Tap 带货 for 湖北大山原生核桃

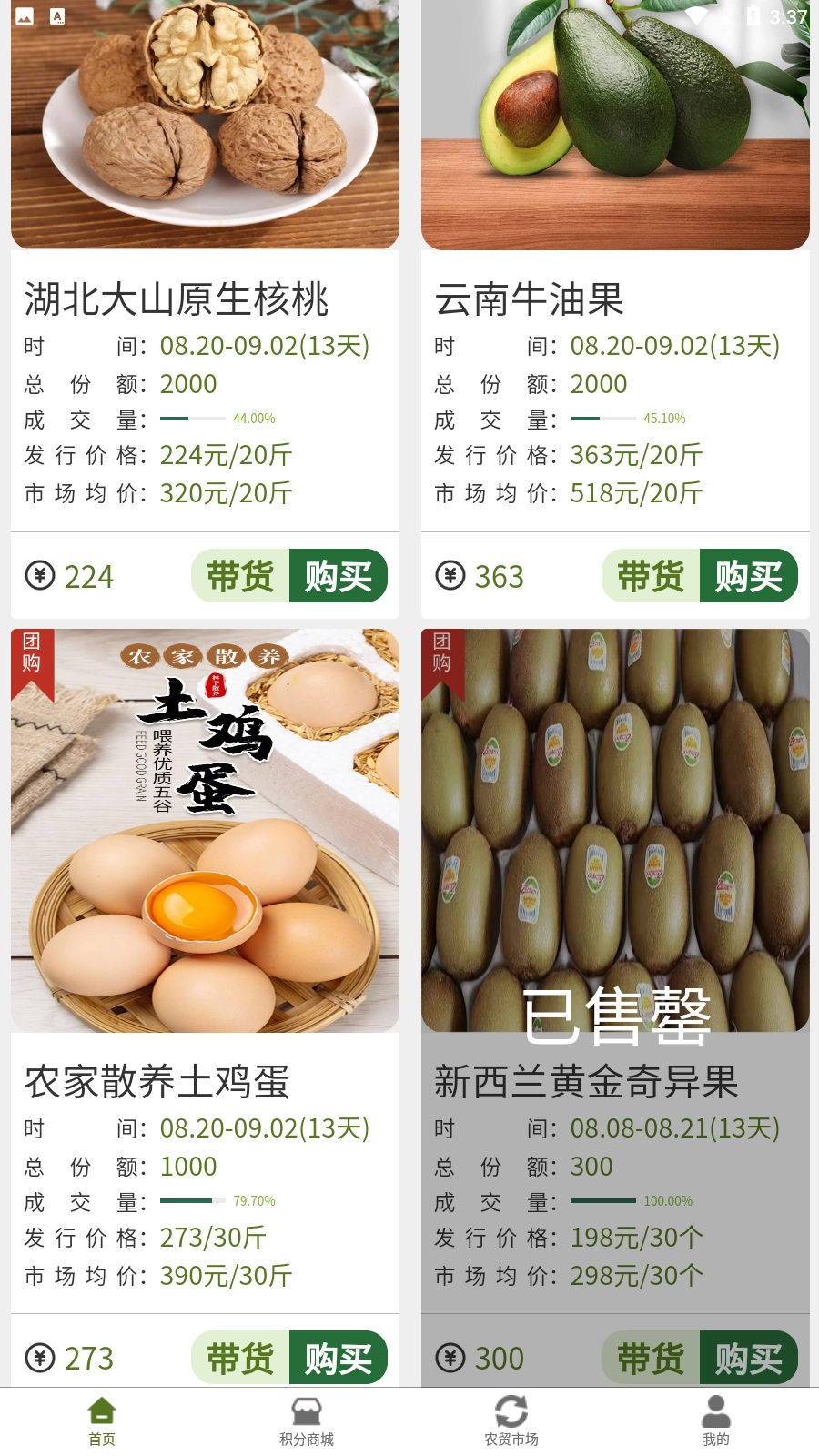coord(241,576)
